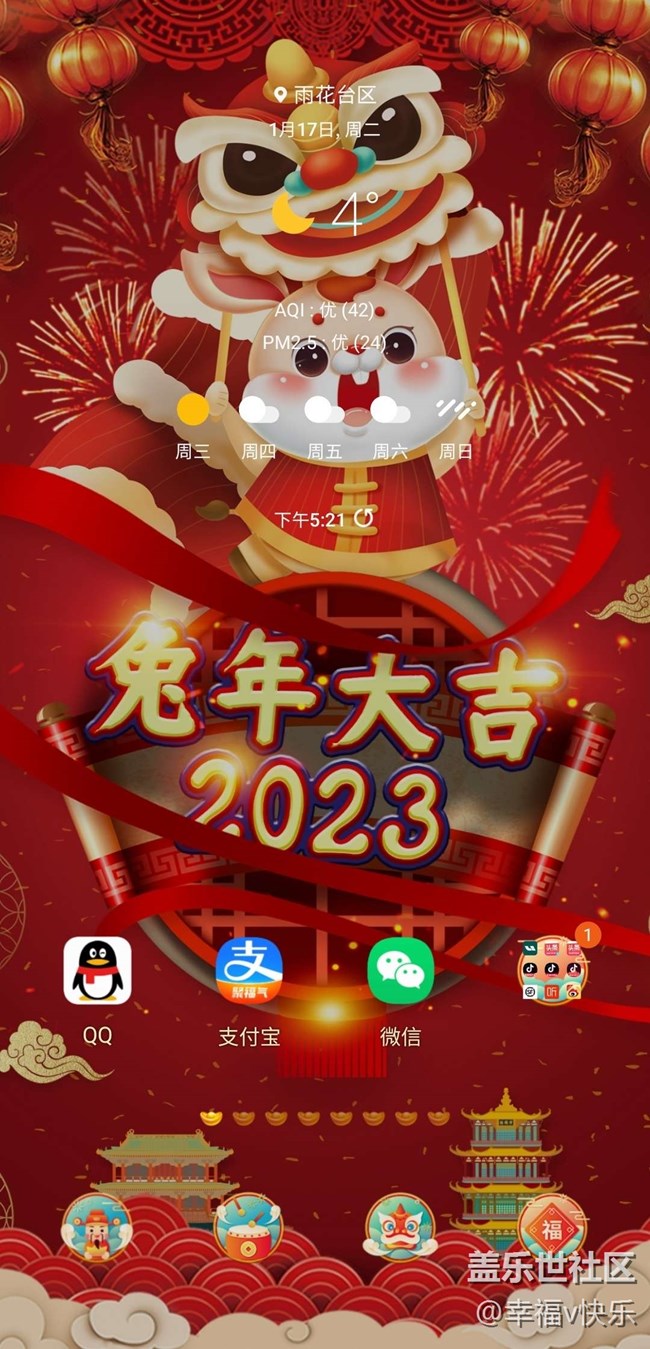Image resolution: width=650 pixels, height=1349 pixels.
Task: Open the lion dance dock icon
Action: [400, 1226]
